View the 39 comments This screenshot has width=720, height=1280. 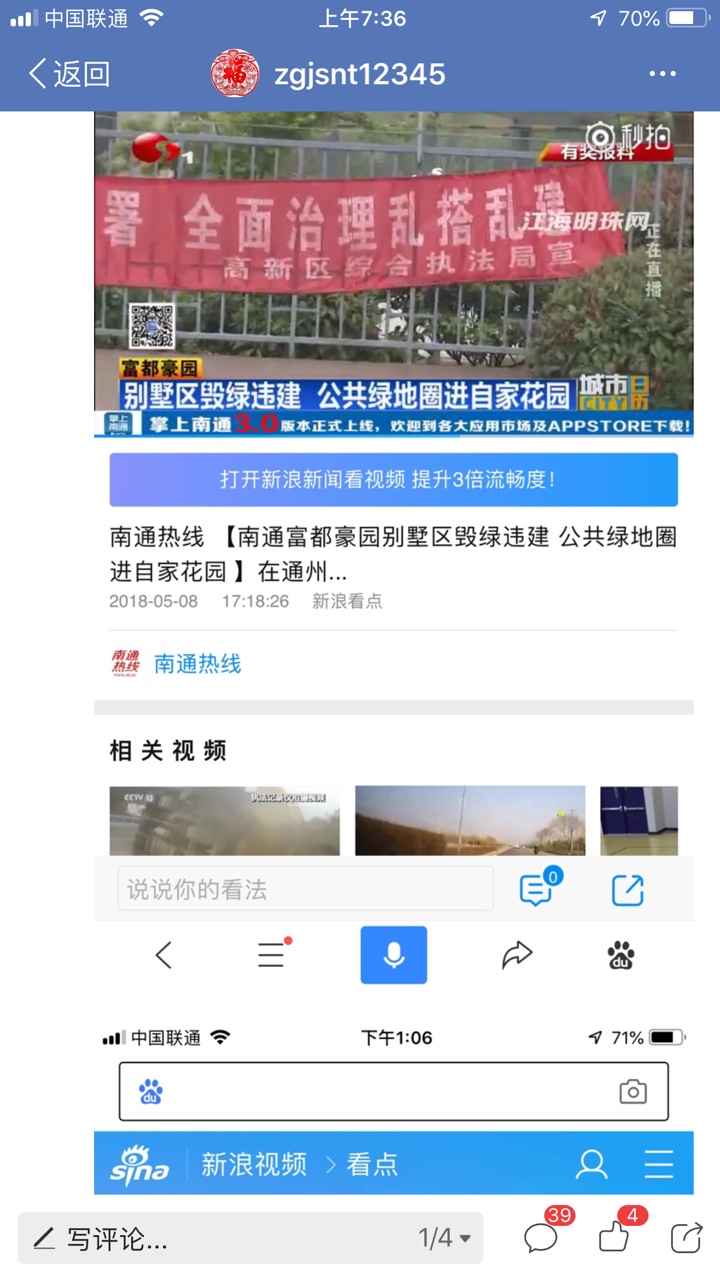(x=541, y=1238)
